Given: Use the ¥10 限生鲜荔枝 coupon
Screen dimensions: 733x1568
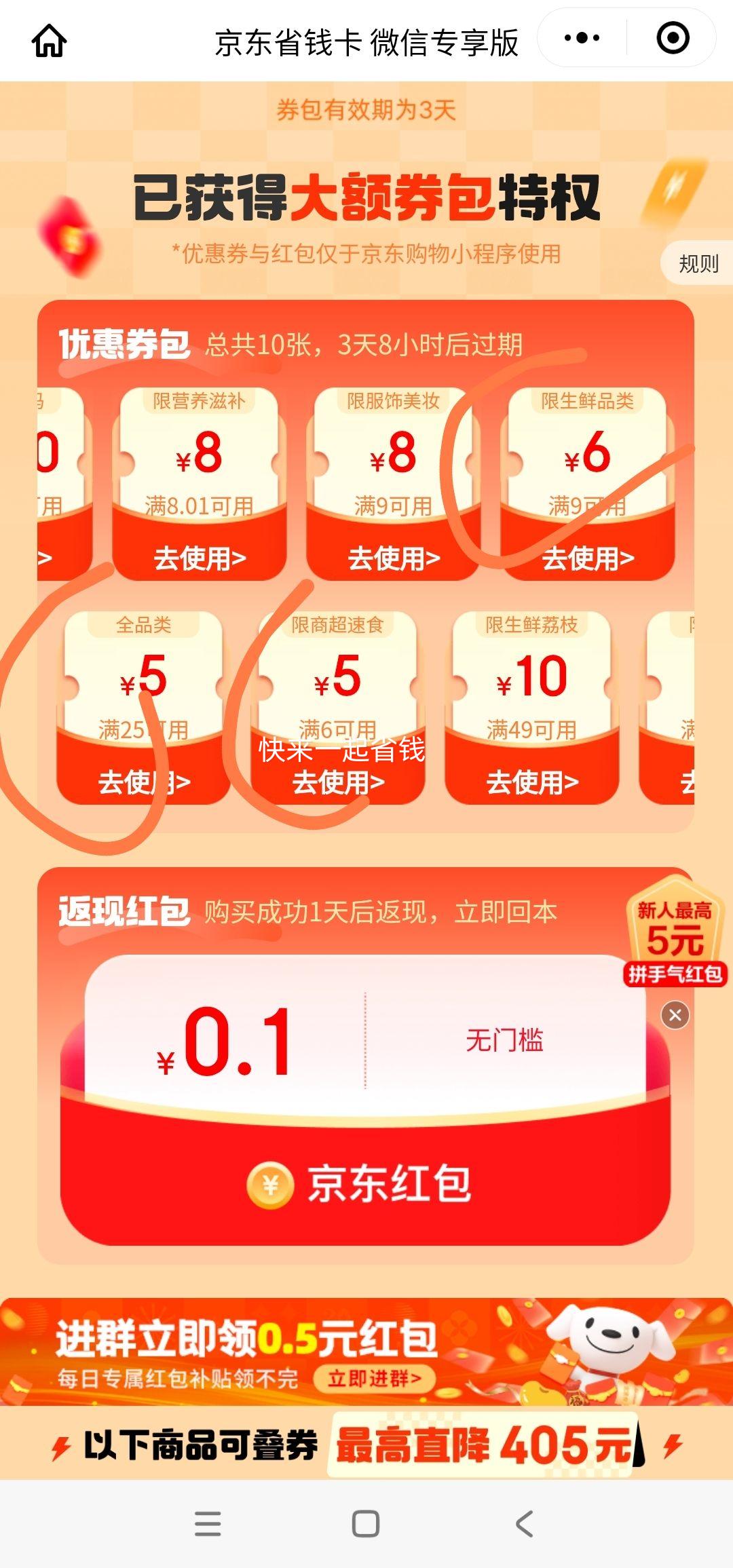Looking at the screenshot, I should point(532,782).
